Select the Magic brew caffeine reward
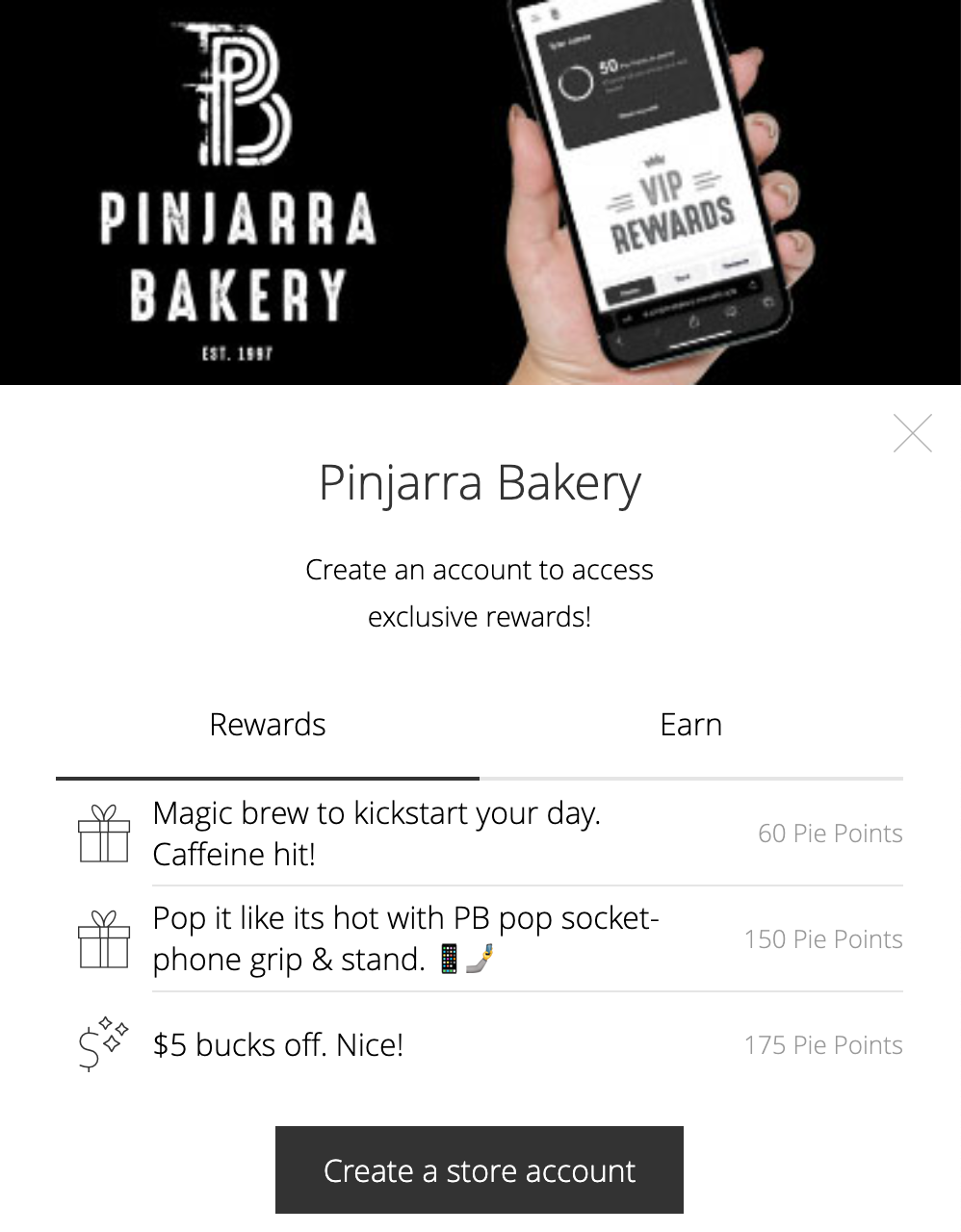Viewport: 961px width, 1232px height. (377, 834)
